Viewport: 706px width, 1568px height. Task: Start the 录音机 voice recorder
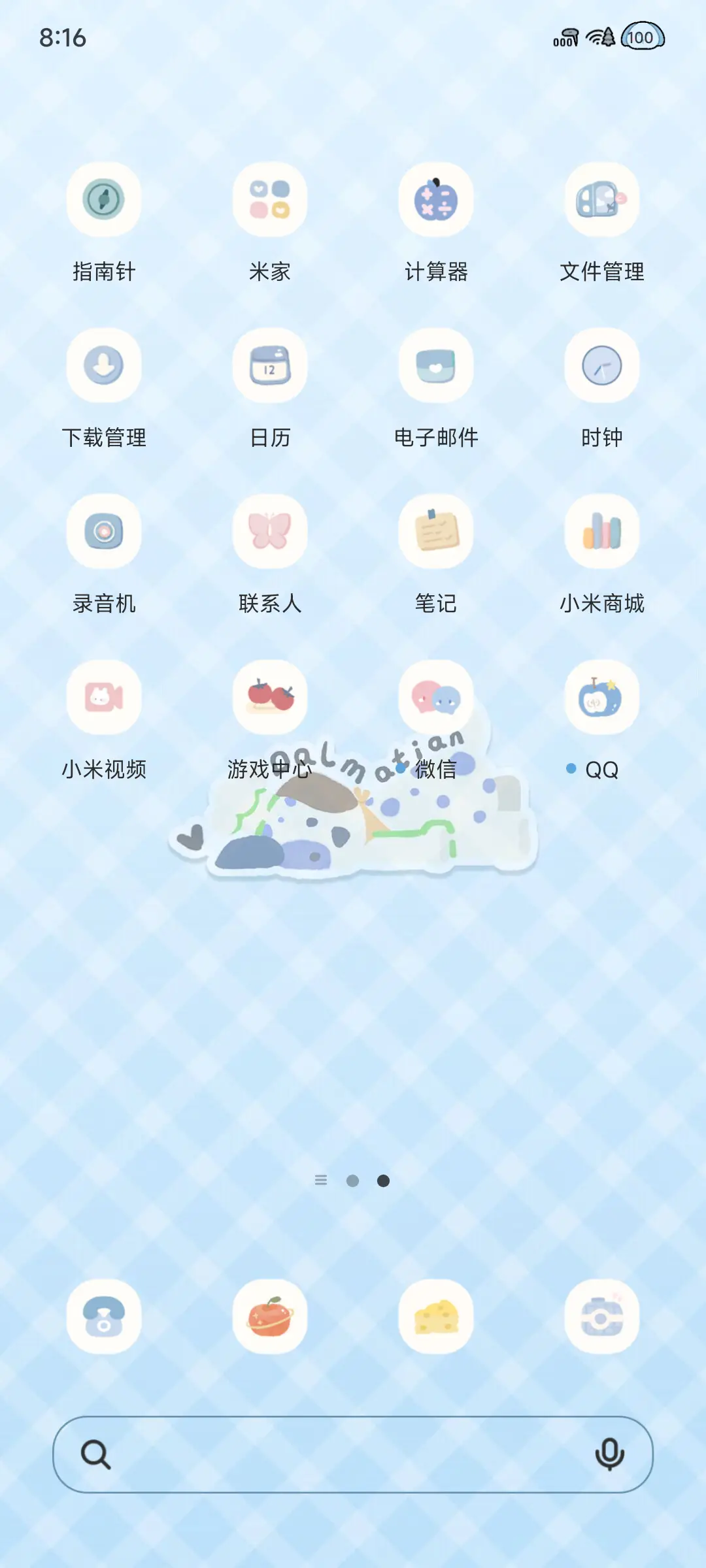click(104, 531)
